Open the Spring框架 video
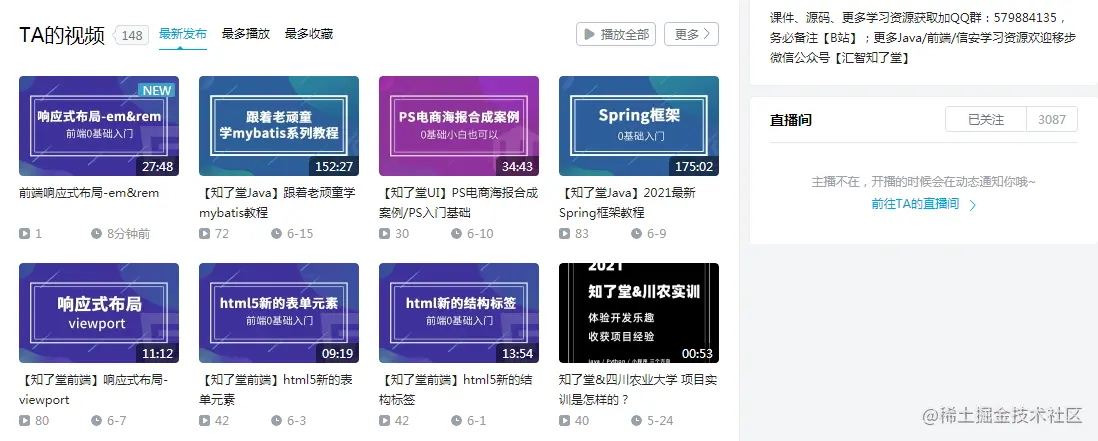1098x441 pixels. tap(639, 126)
